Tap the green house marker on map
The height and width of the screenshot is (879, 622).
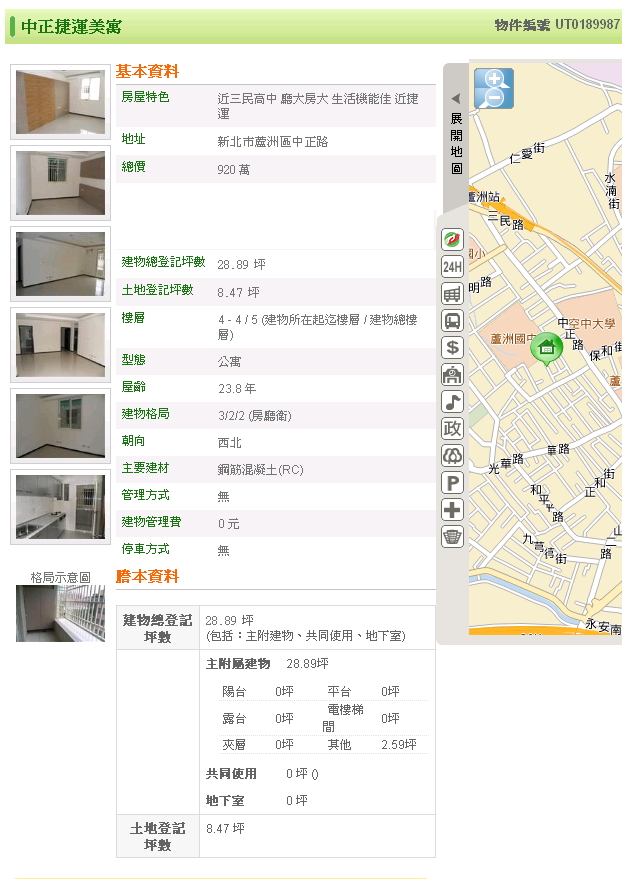[x=546, y=348]
